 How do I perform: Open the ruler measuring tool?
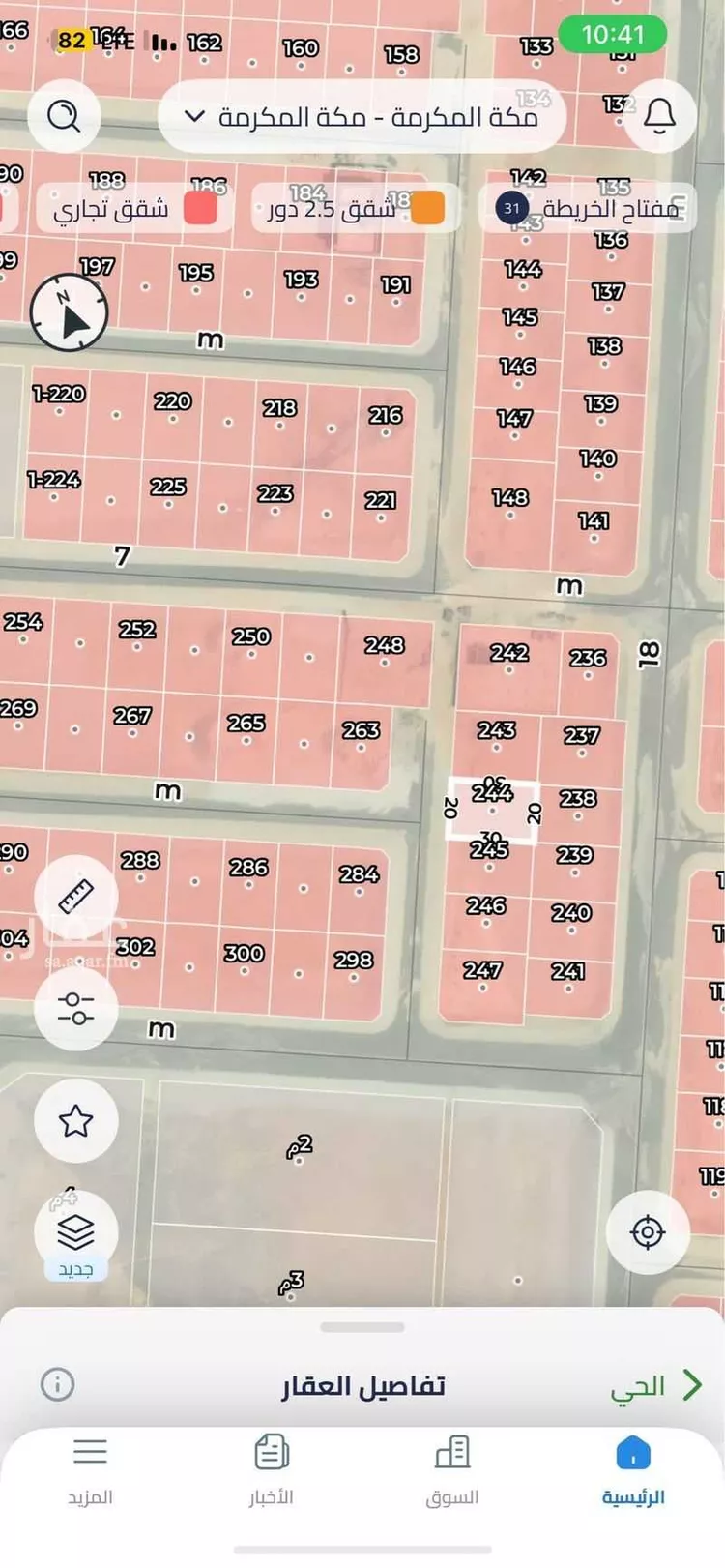coord(75,897)
